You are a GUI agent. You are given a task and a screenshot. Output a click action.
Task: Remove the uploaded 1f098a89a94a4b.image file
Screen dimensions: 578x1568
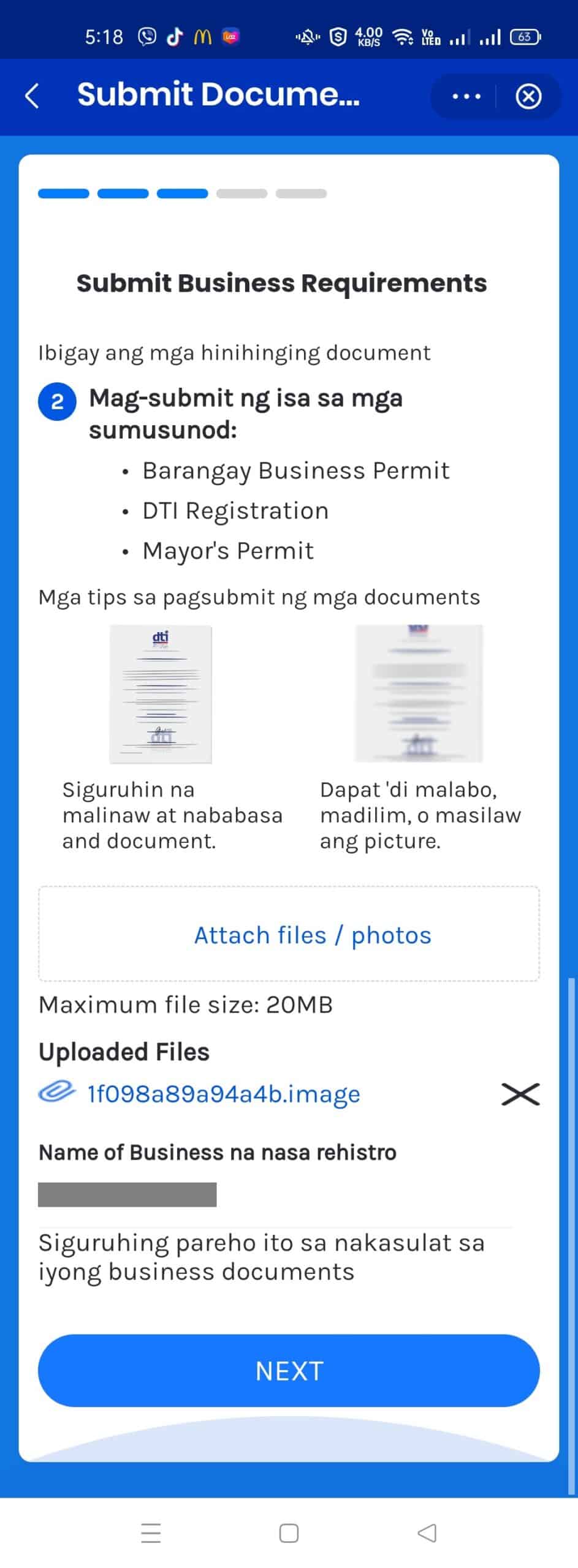(520, 1095)
